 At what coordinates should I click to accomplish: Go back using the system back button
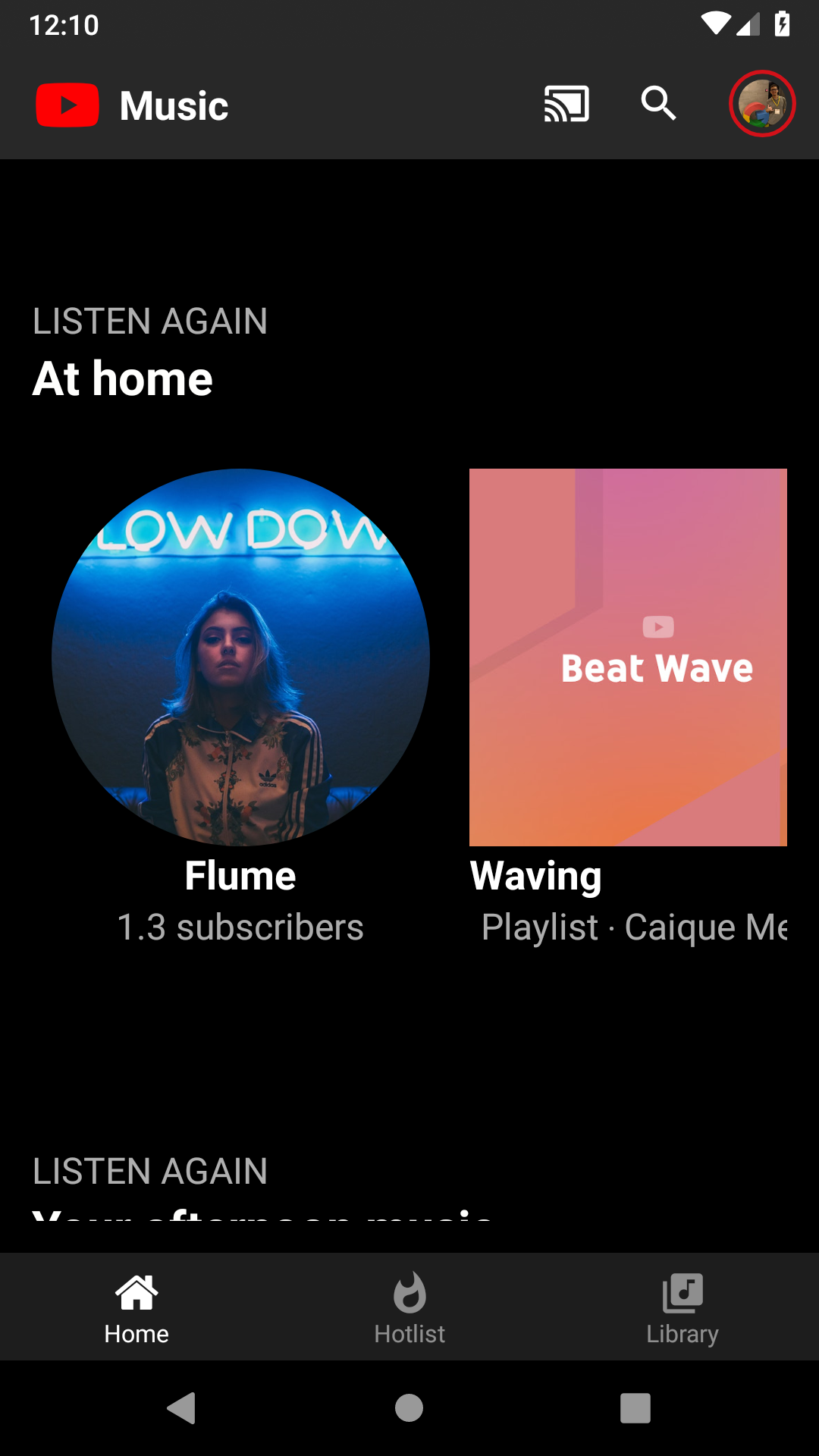tap(182, 1408)
